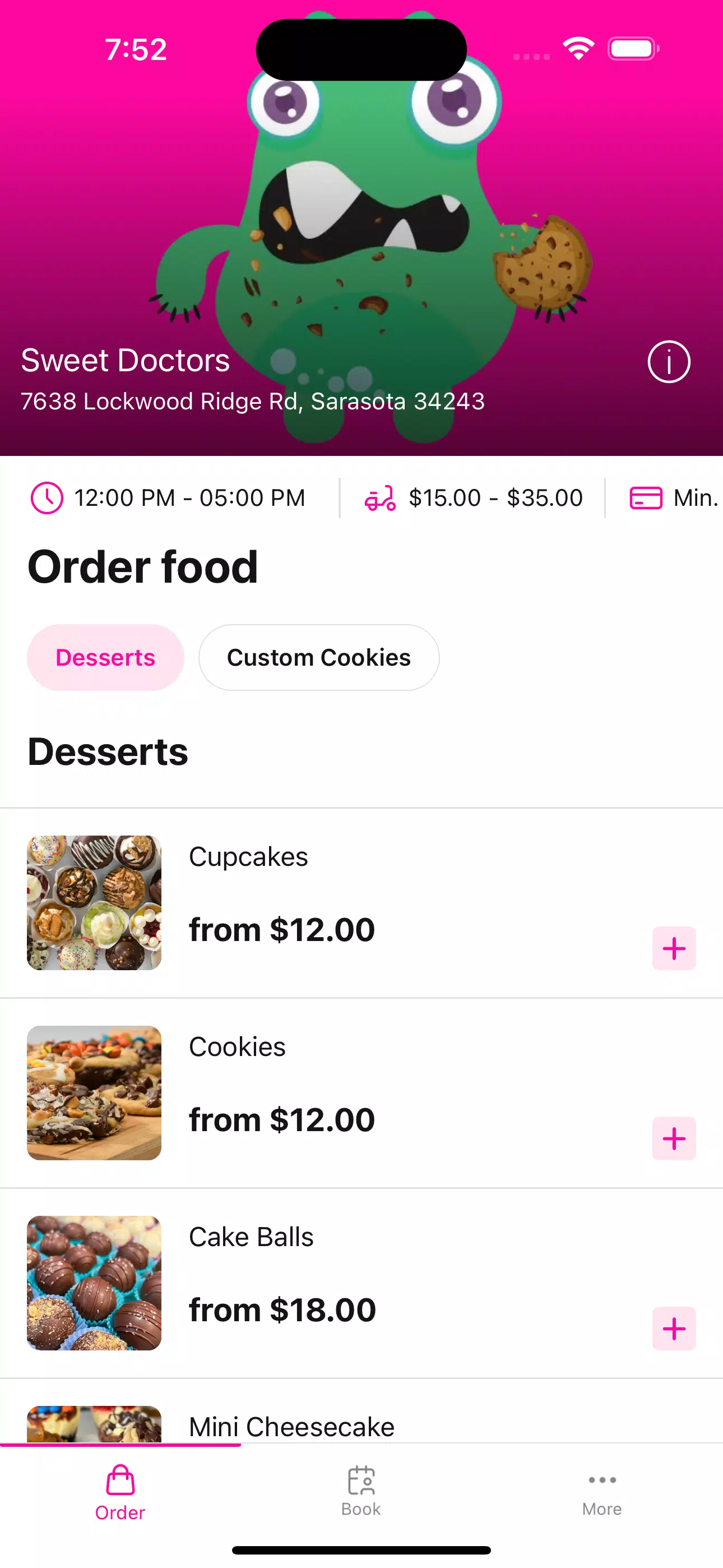Open the Mini Cheesecake item
Screen dimensions: 723x1568
292,1426
